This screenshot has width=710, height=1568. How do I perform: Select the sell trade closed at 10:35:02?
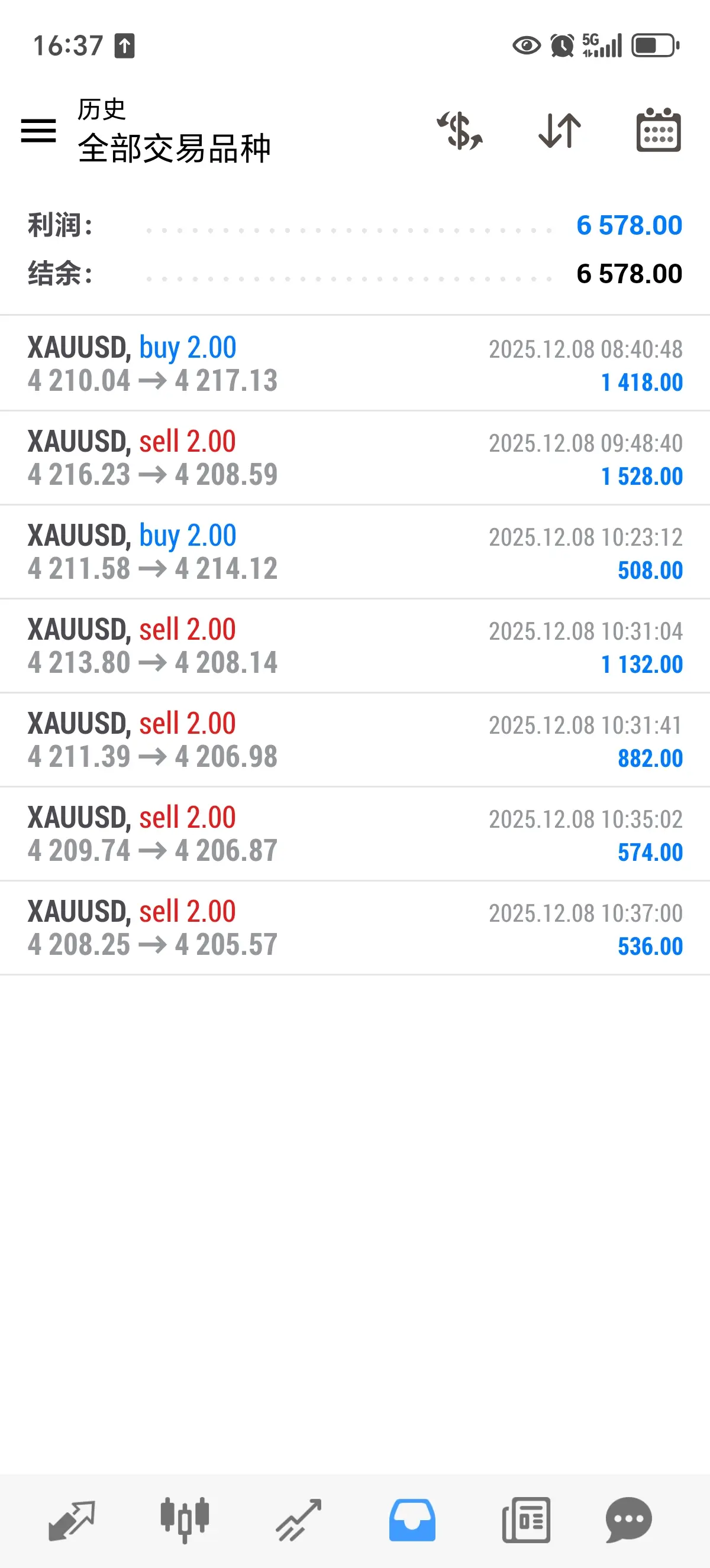pos(355,834)
